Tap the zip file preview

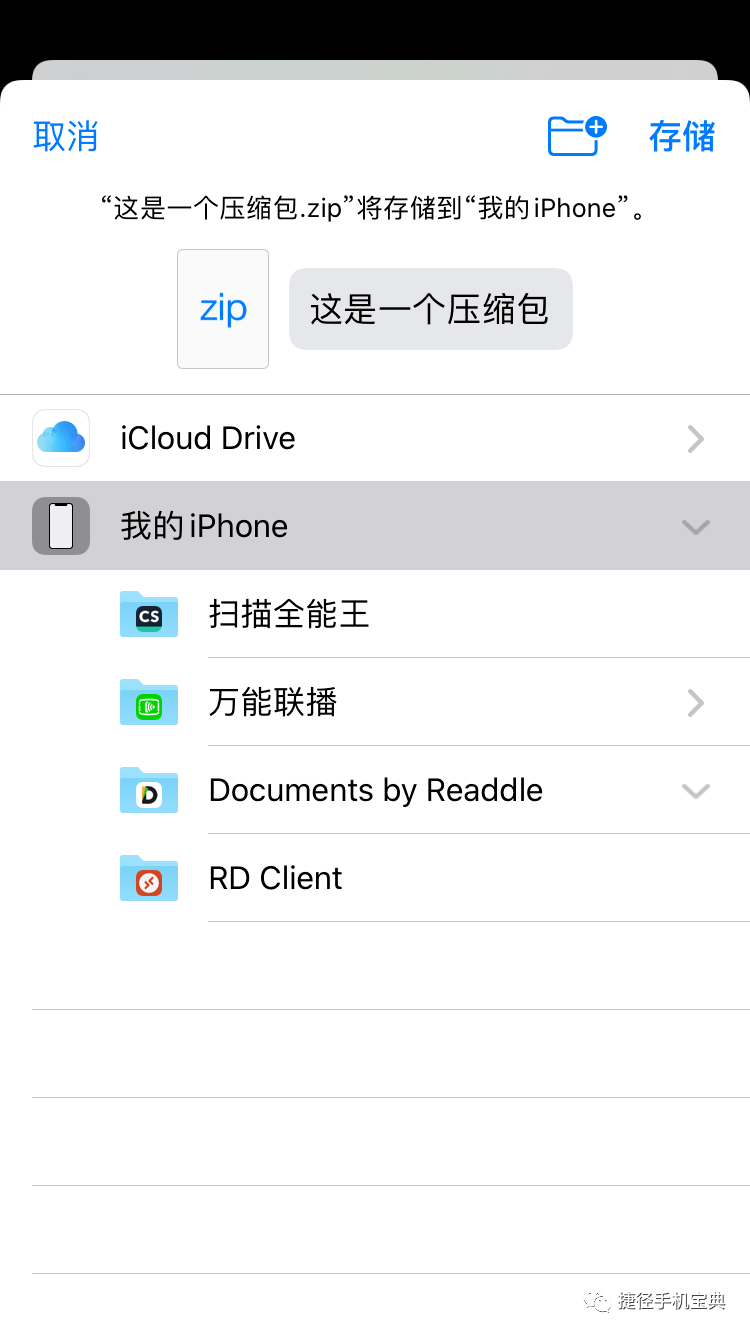click(x=222, y=308)
